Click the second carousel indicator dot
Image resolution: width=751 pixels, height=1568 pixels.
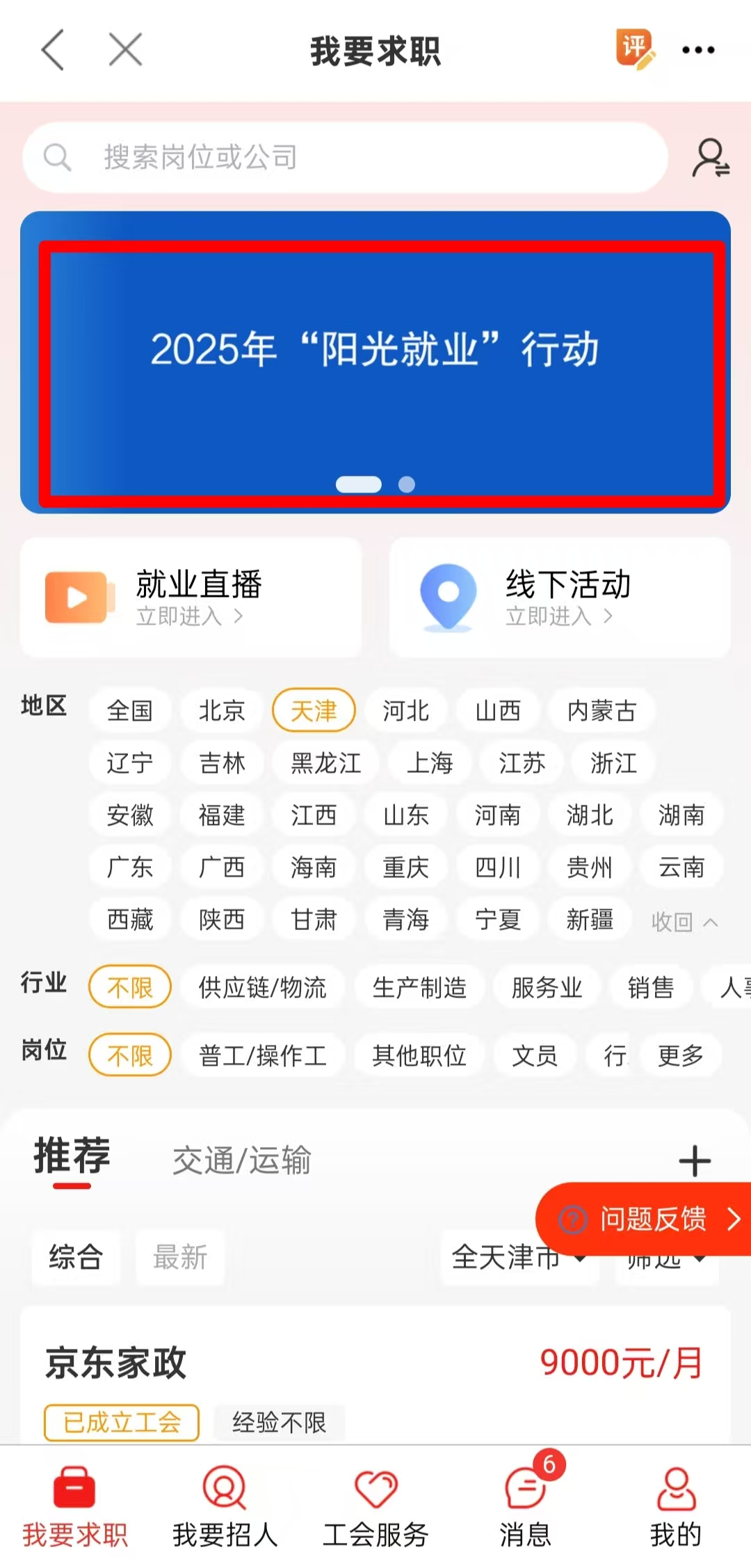tap(406, 485)
